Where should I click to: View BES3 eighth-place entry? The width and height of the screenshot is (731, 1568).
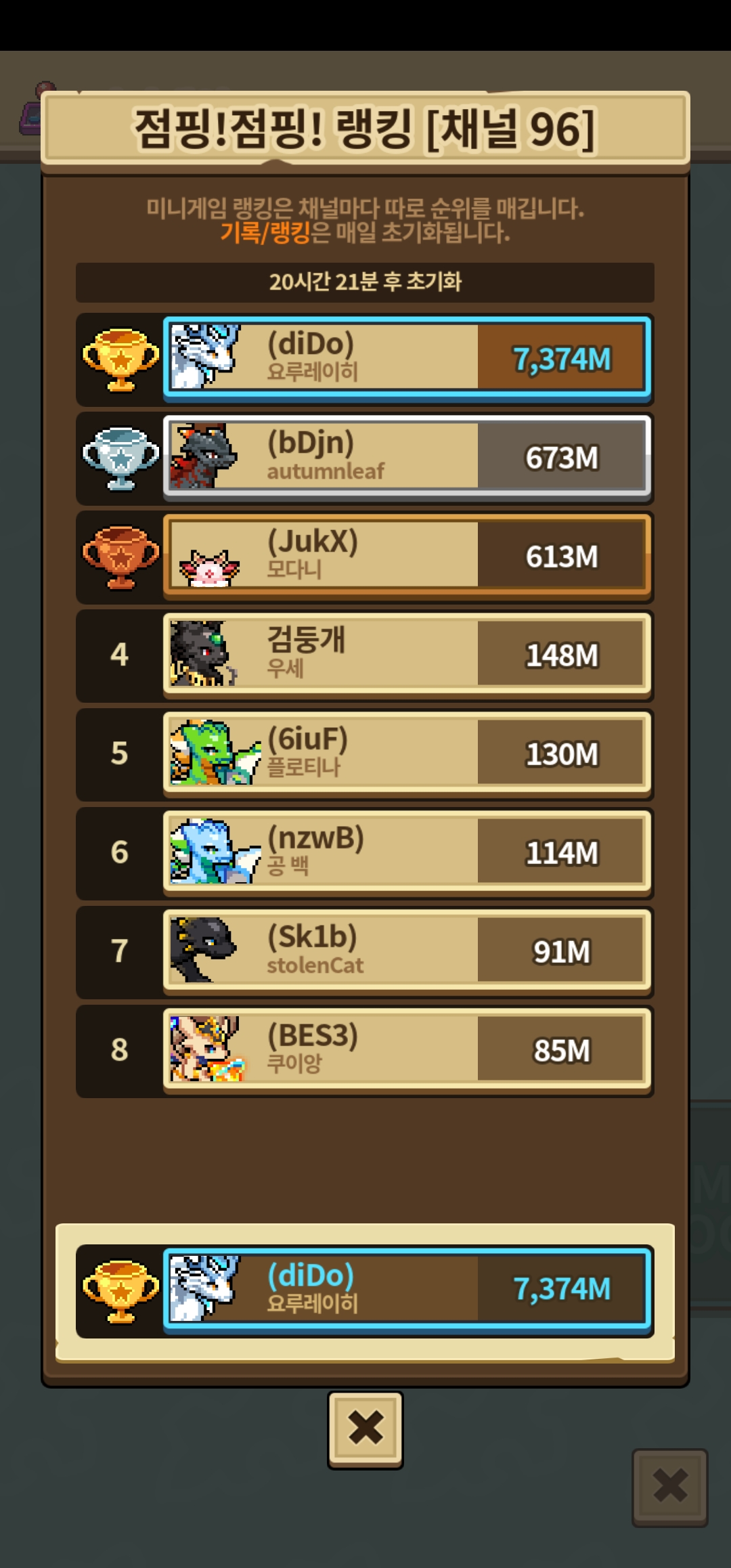click(407, 1049)
